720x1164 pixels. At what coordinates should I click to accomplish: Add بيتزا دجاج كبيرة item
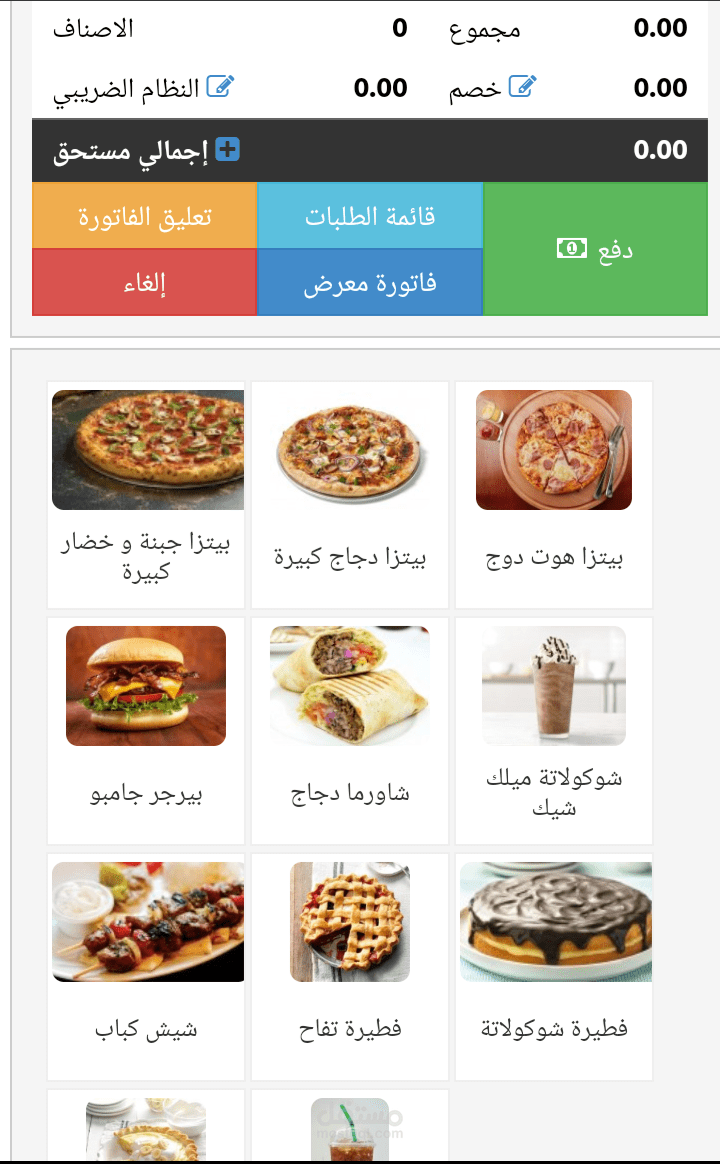pyautogui.click(x=350, y=494)
